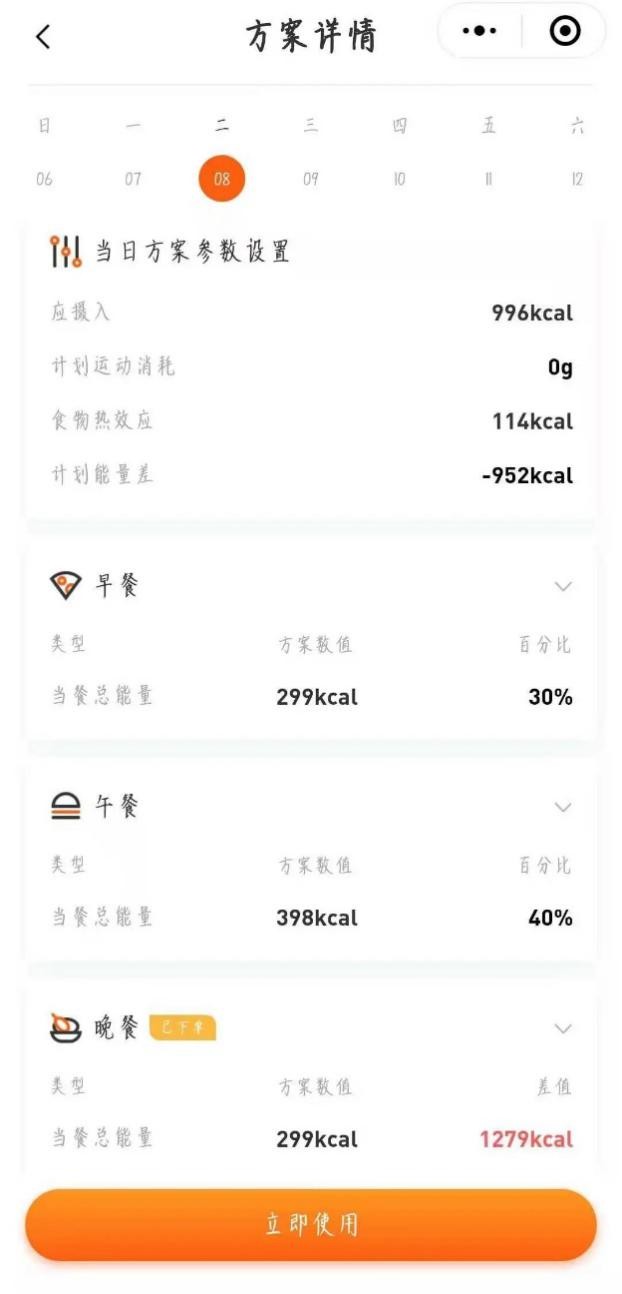Select date 12 Saturday
The height and width of the screenshot is (1294, 622).
click(x=577, y=179)
